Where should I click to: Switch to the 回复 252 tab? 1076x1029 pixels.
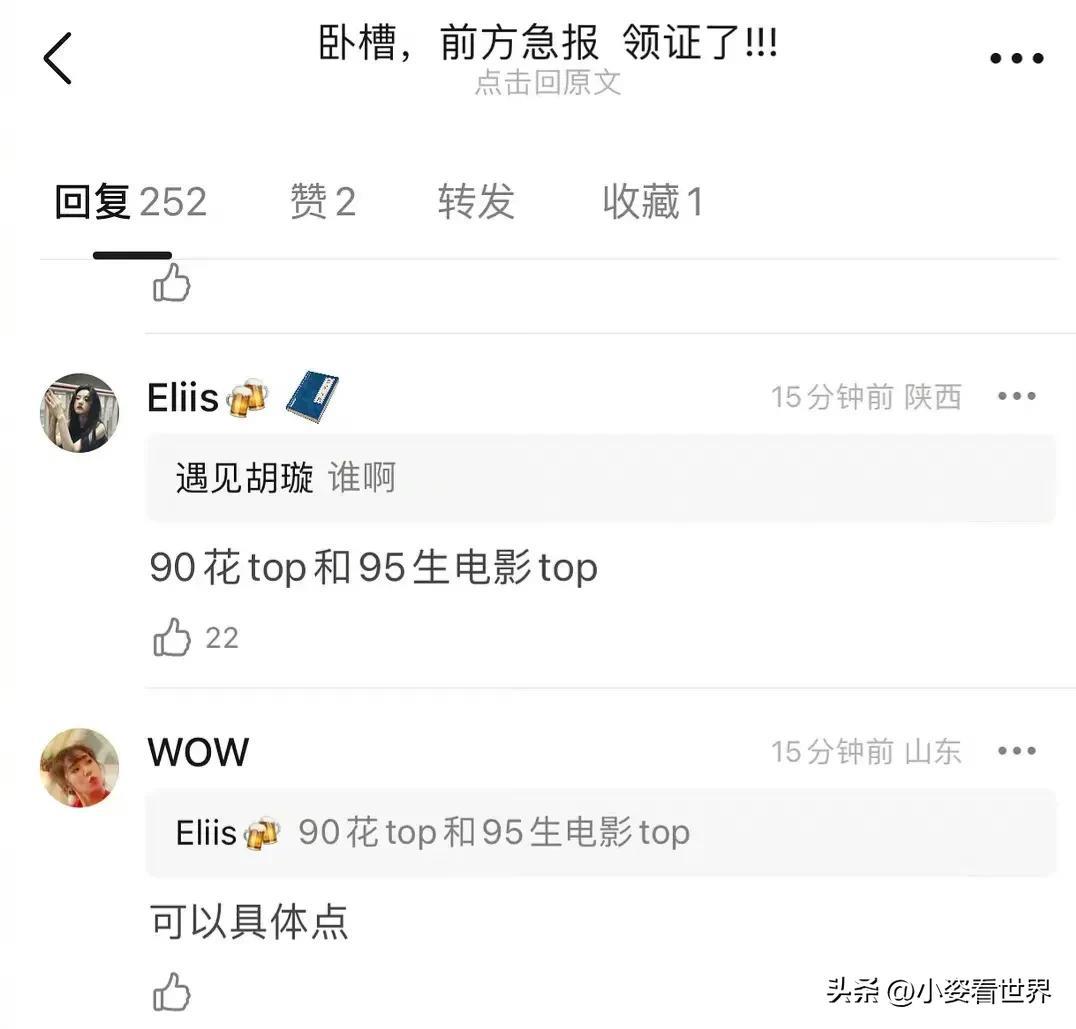tap(131, 203)
